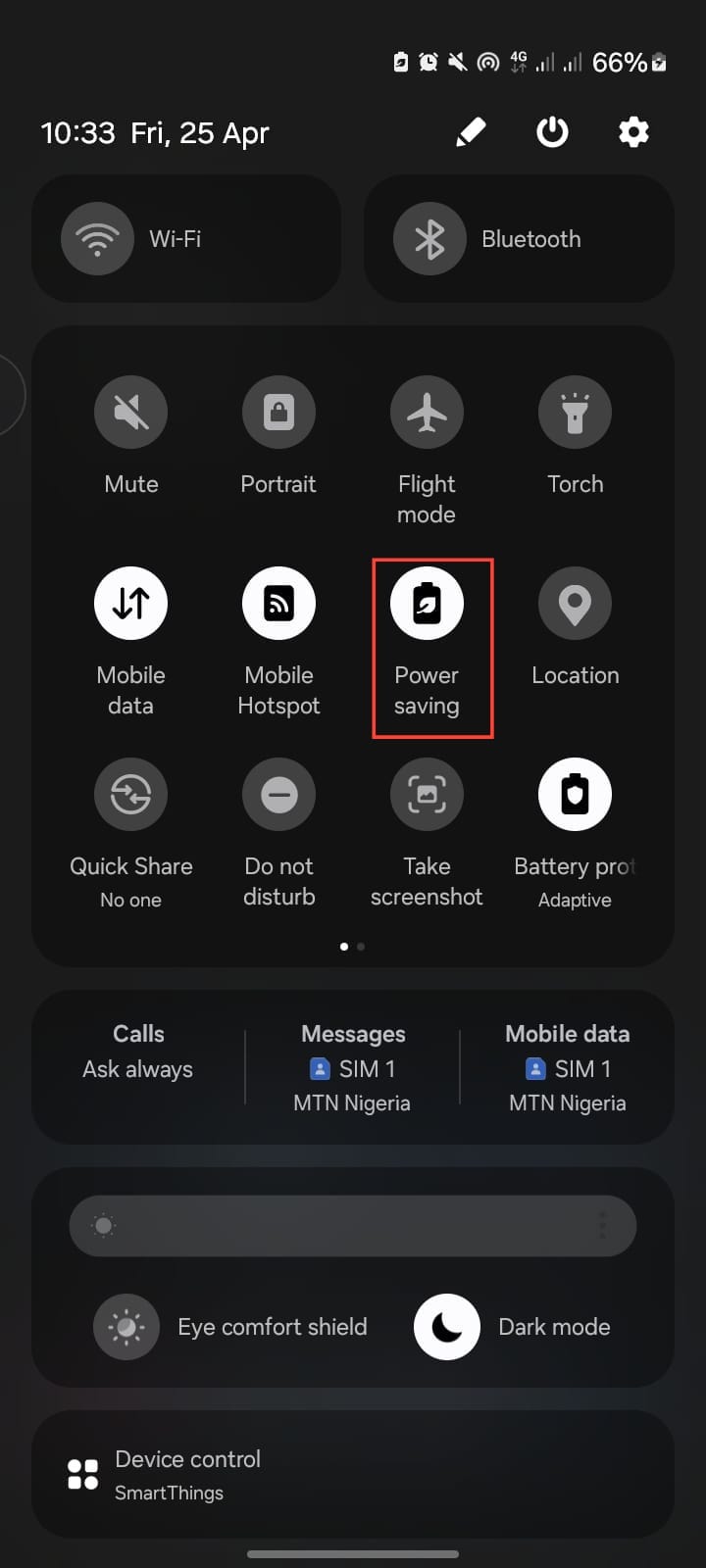Tap Take screenshot tile

pyautogui.click(x=427, y=795)
